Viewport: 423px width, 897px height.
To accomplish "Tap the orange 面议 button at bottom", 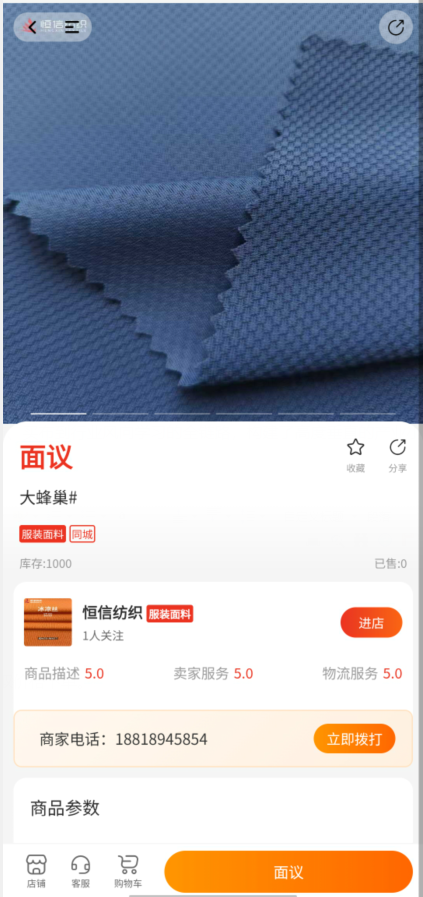I will pyautogui.click(x=288, y=872).
